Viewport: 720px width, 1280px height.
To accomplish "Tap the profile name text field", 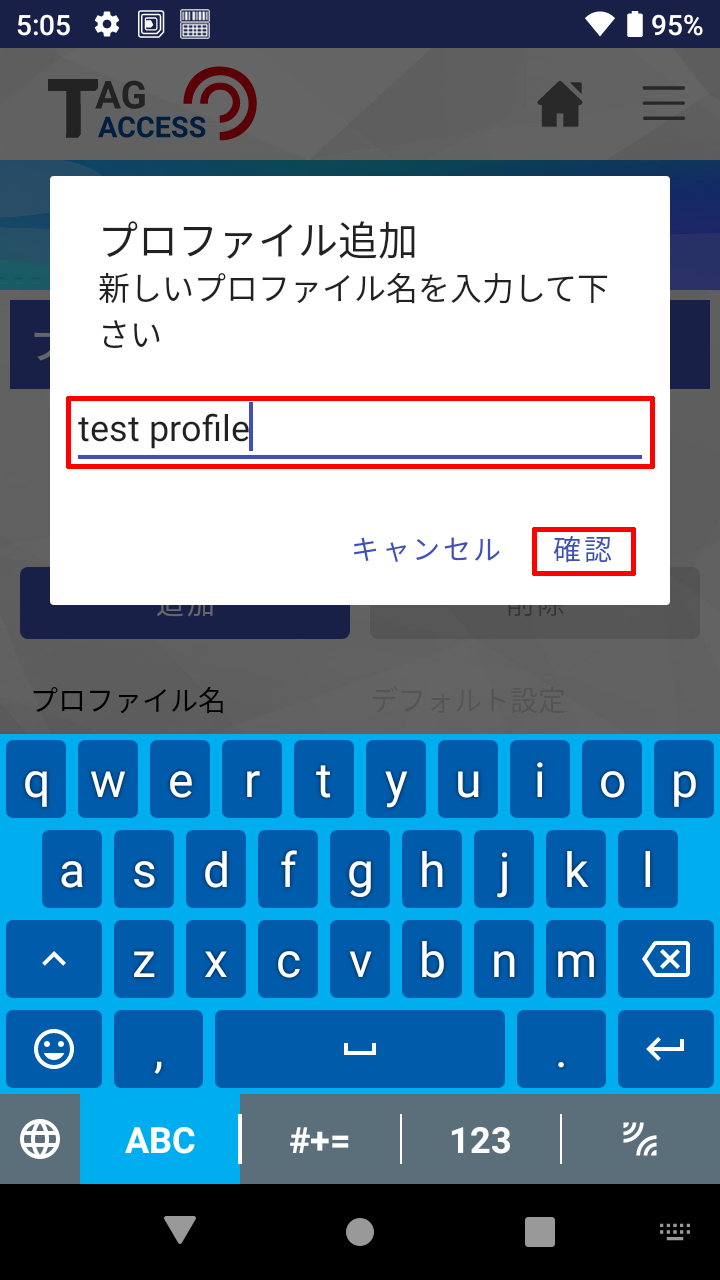I will pos(360,432).
